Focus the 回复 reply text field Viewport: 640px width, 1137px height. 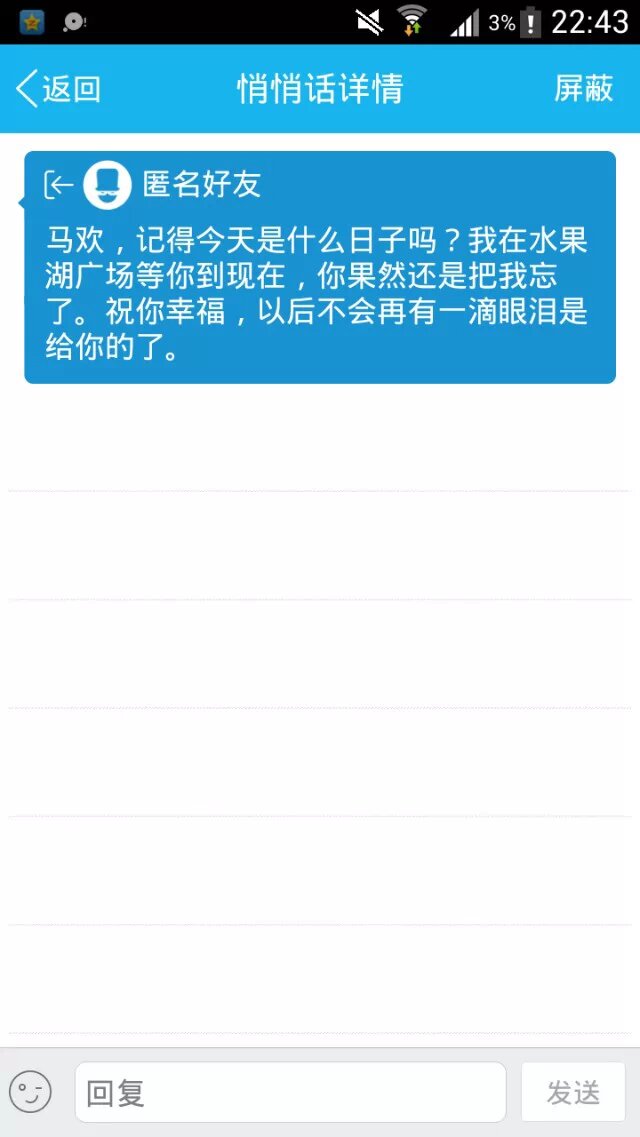point(290,1092)
